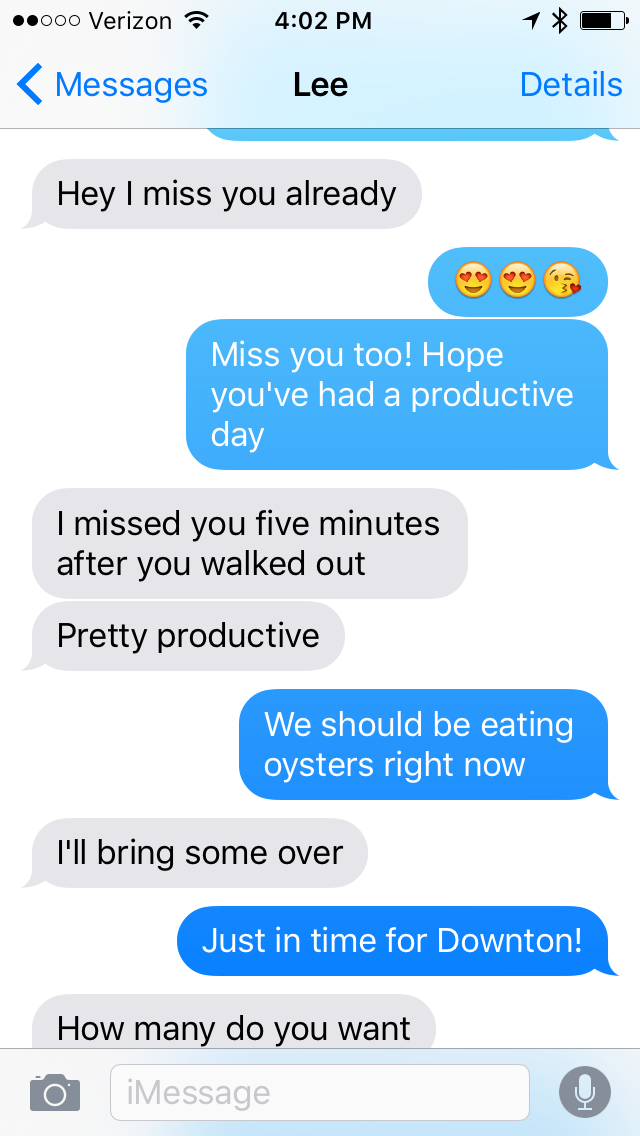Go back to the Messages list
The width and height of the screenshot is (640, 1136).
click(x=112, y=85)
